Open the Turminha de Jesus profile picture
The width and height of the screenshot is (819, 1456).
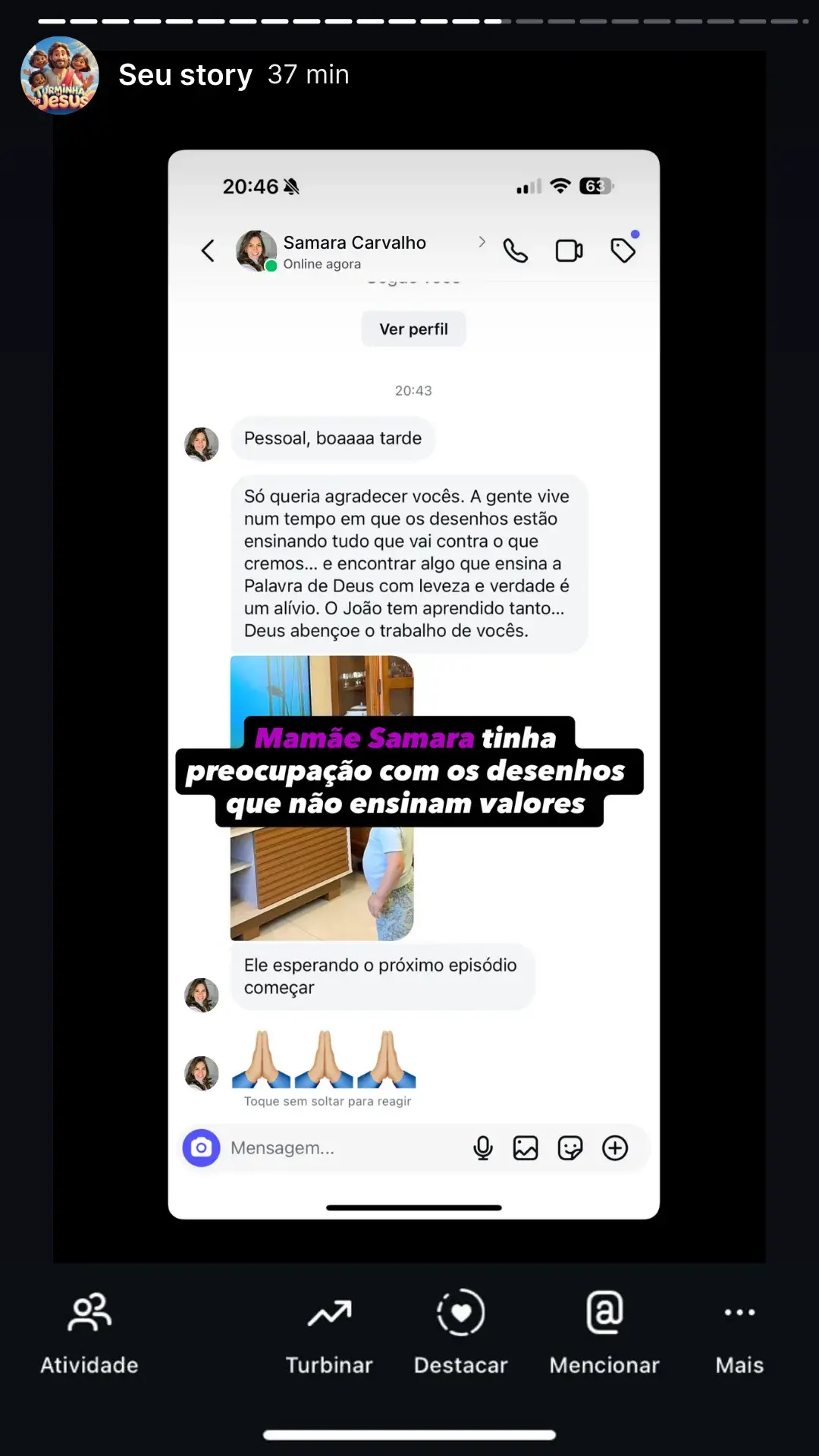[60, 75]
